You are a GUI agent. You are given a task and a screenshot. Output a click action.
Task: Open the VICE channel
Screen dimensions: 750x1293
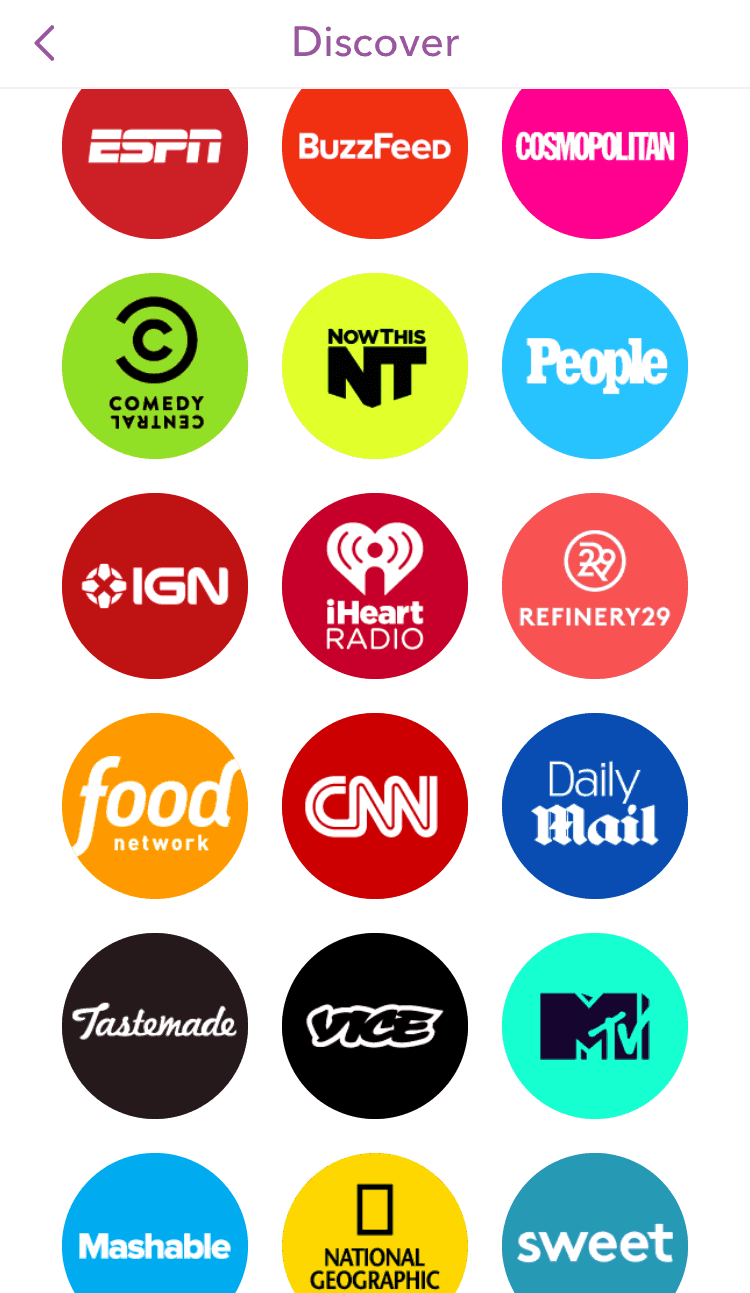pyautogui.click(x=375, y=1026)
